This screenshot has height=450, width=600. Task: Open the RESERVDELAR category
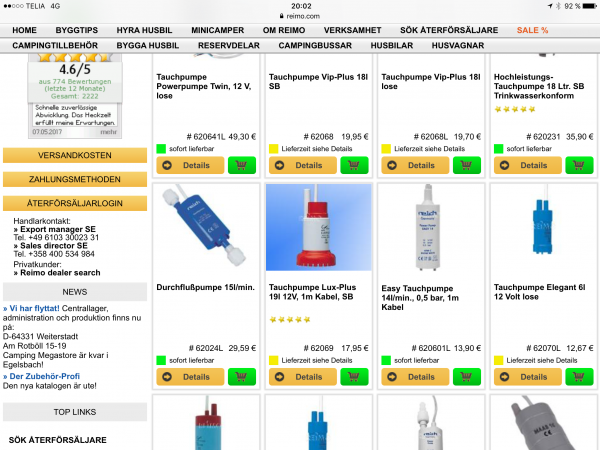pos(229,46)
